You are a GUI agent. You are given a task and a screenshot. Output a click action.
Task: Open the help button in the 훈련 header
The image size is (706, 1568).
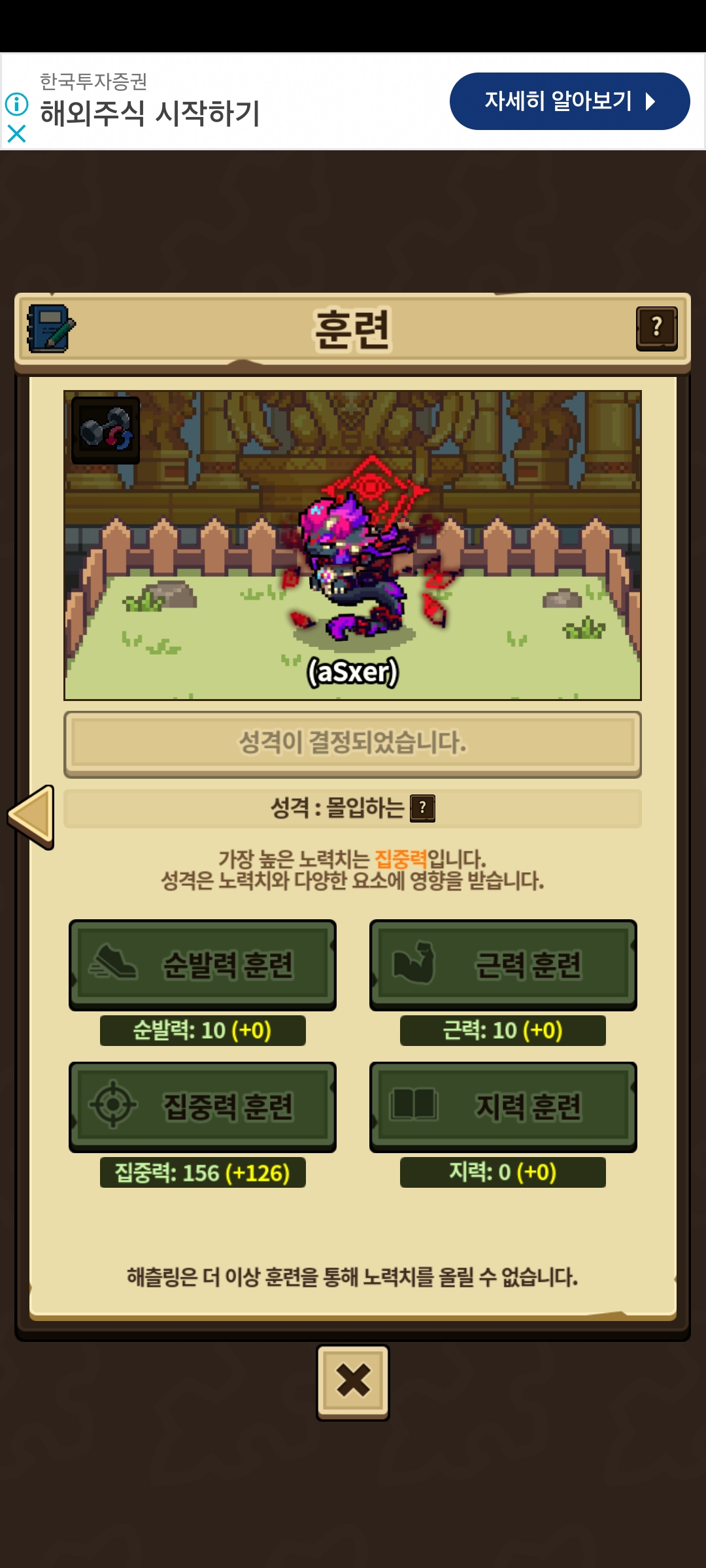pos(656,329)
